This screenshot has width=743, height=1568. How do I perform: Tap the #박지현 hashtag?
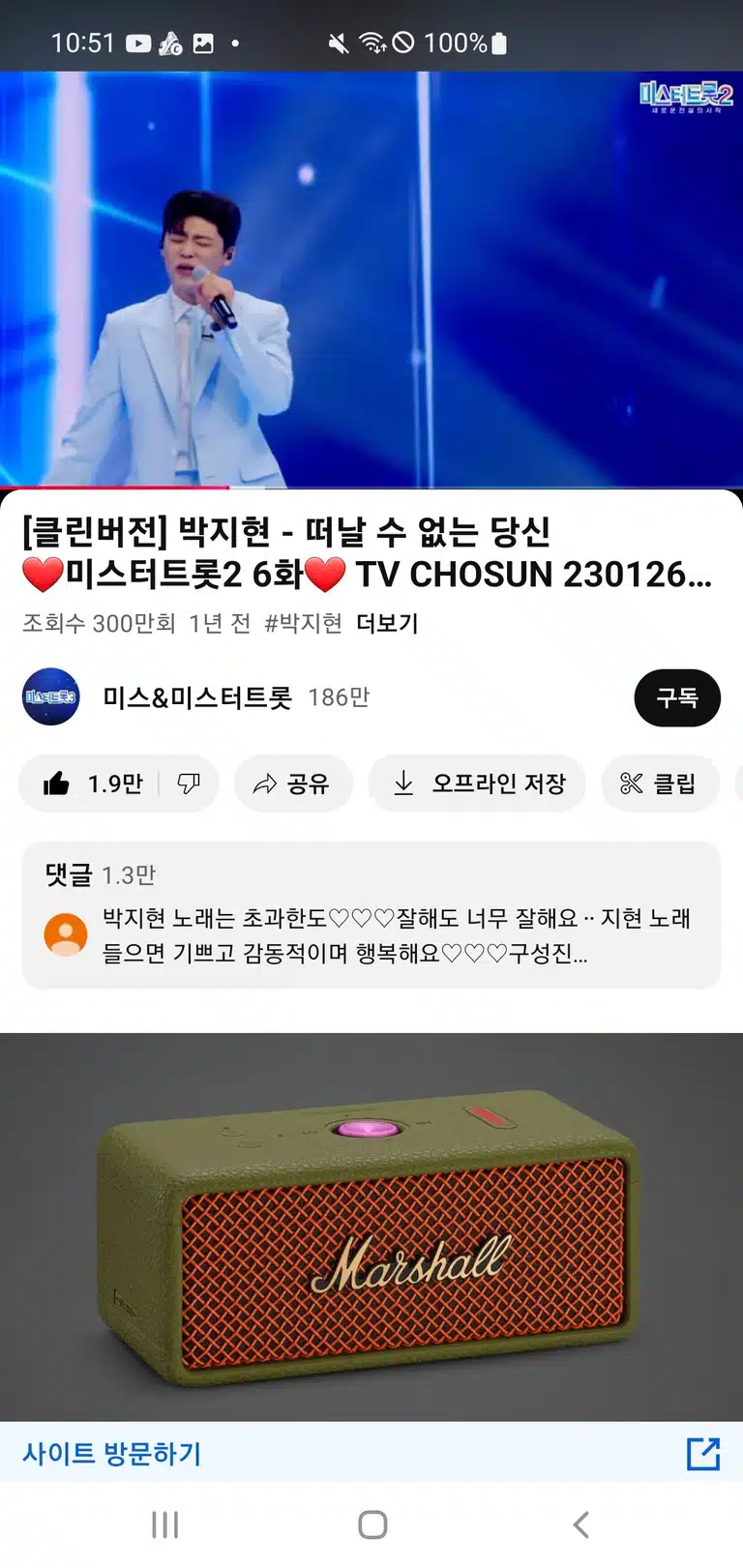pyautogui.click(x=303, y=623)
